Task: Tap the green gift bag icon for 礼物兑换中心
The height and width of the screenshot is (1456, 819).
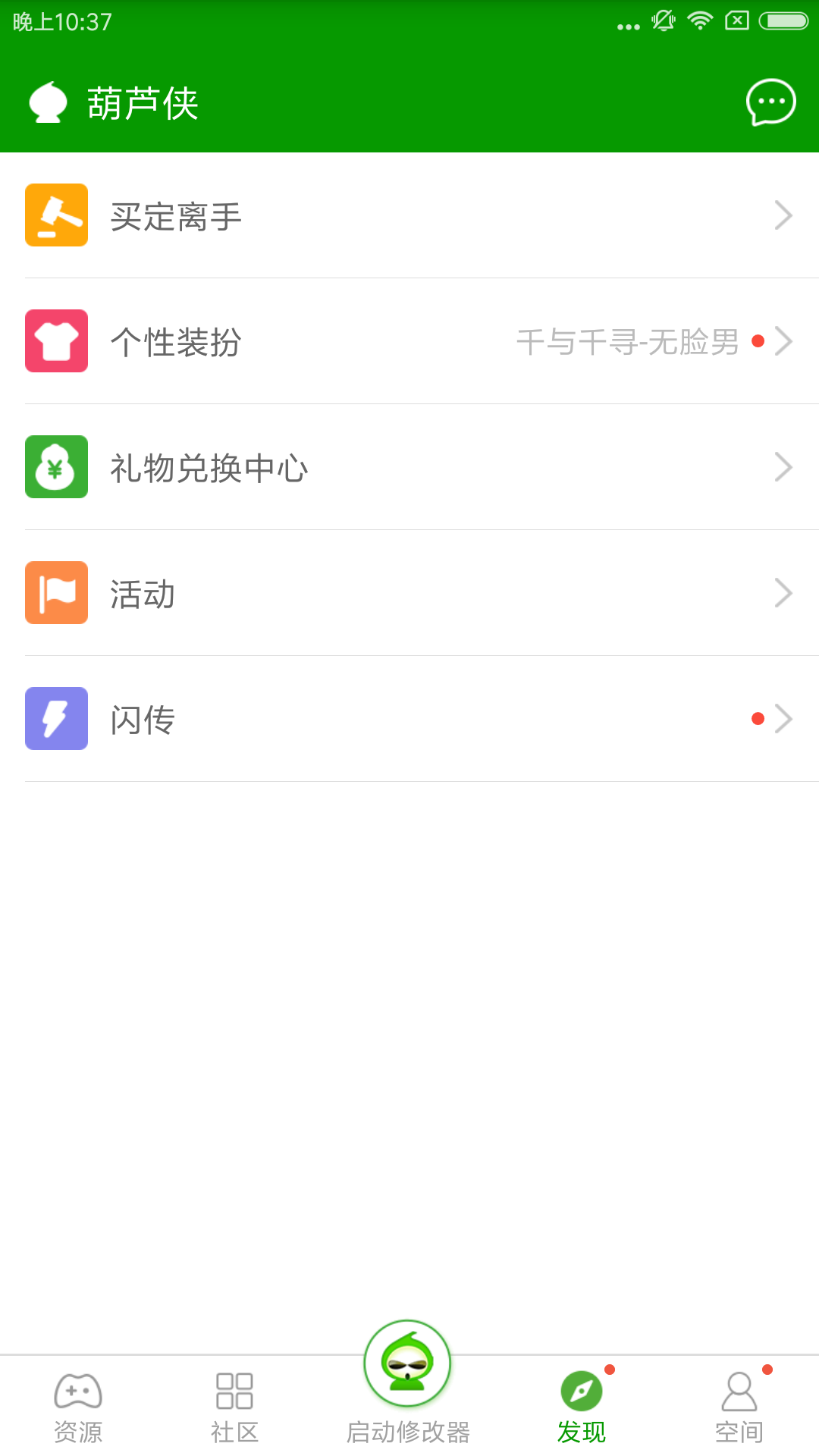Action: pyautogui.click(x=56, y=467)
